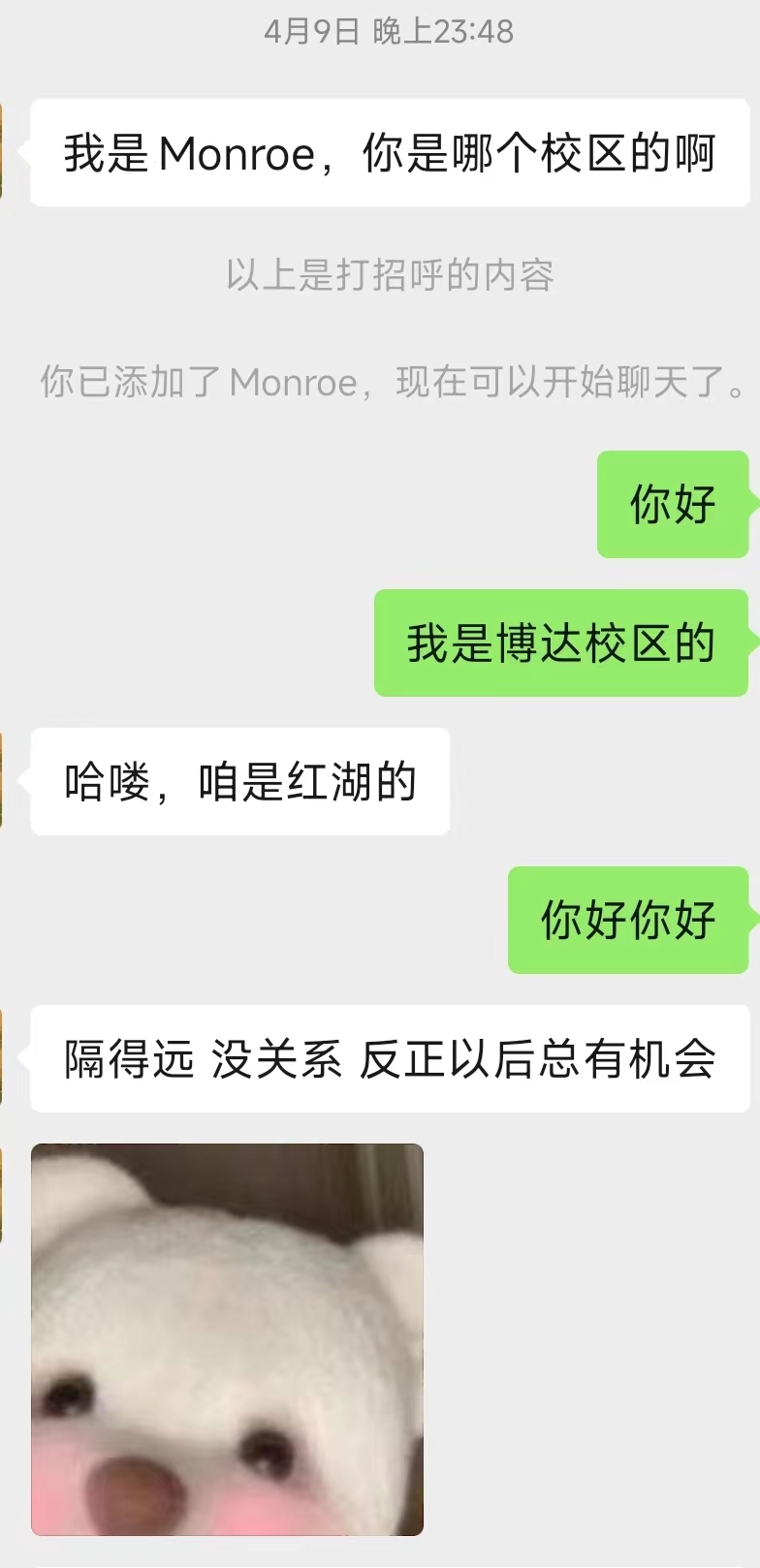Open the white bear sticker image
Image resolution: width=760 pixels, height=1568 pixels.
227,1339
